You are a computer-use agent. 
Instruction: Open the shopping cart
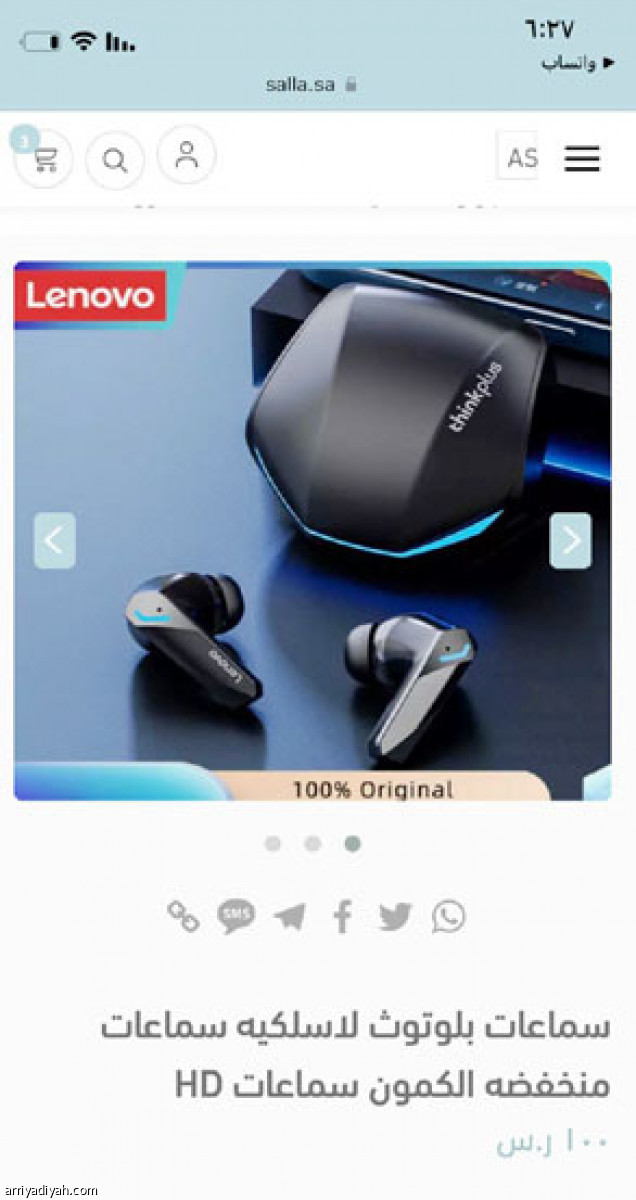(44, 160)
